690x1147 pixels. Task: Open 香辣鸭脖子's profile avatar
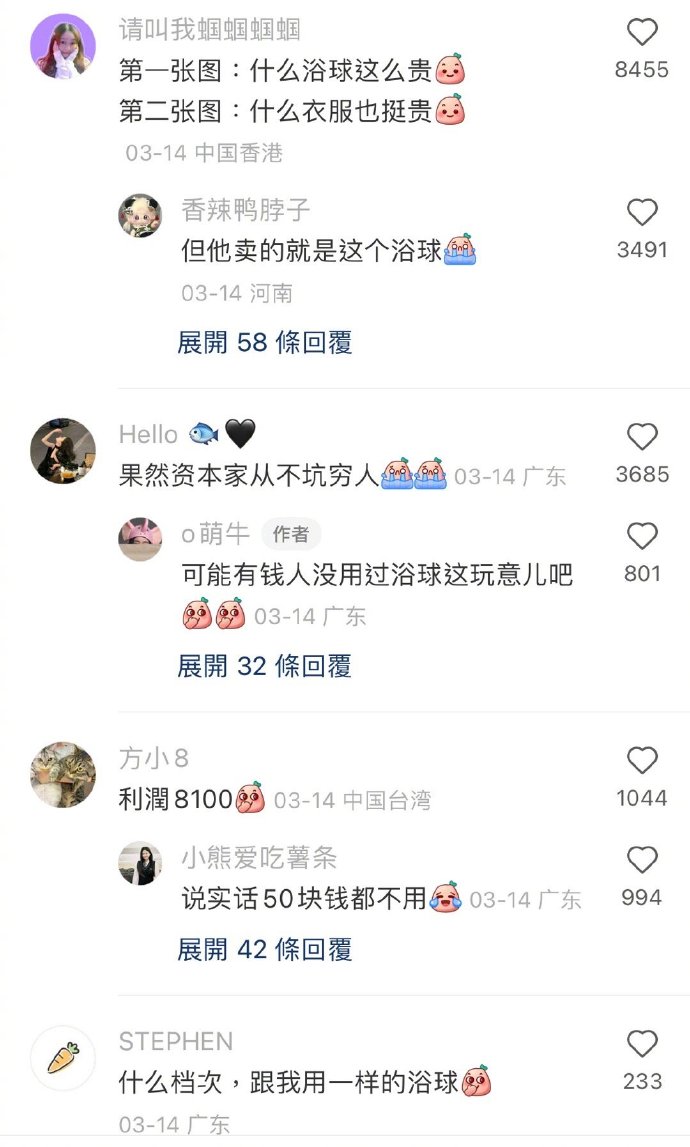tap(140, 215)
